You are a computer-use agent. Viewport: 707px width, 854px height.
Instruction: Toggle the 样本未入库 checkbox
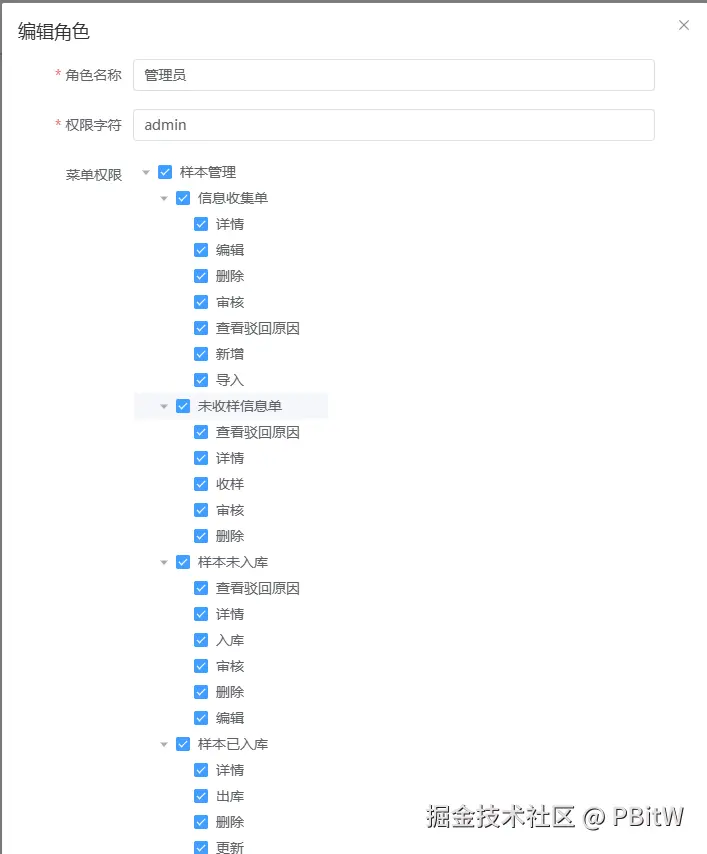click(183, 562)
